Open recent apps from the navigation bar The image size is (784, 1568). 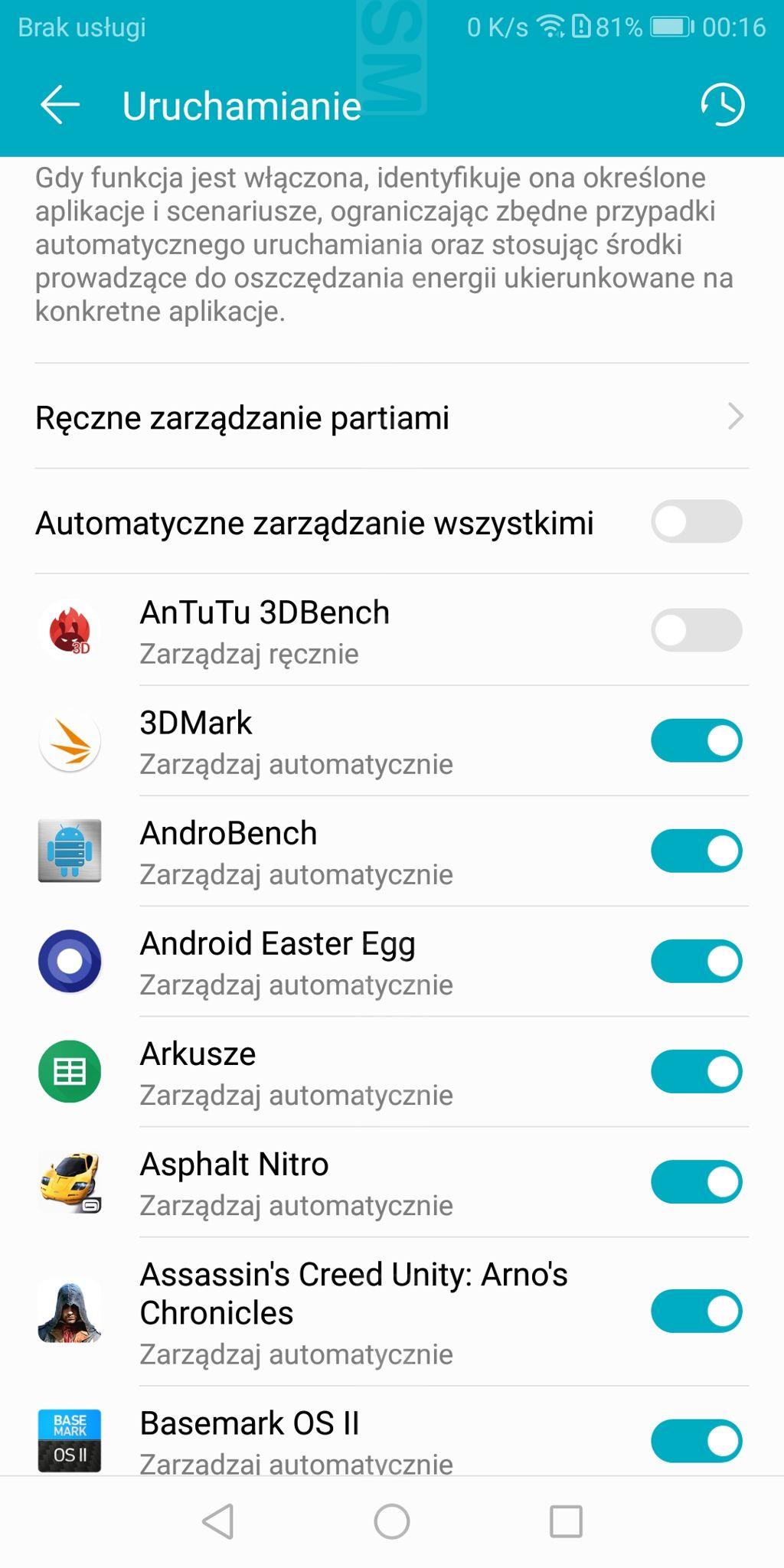566,1521
